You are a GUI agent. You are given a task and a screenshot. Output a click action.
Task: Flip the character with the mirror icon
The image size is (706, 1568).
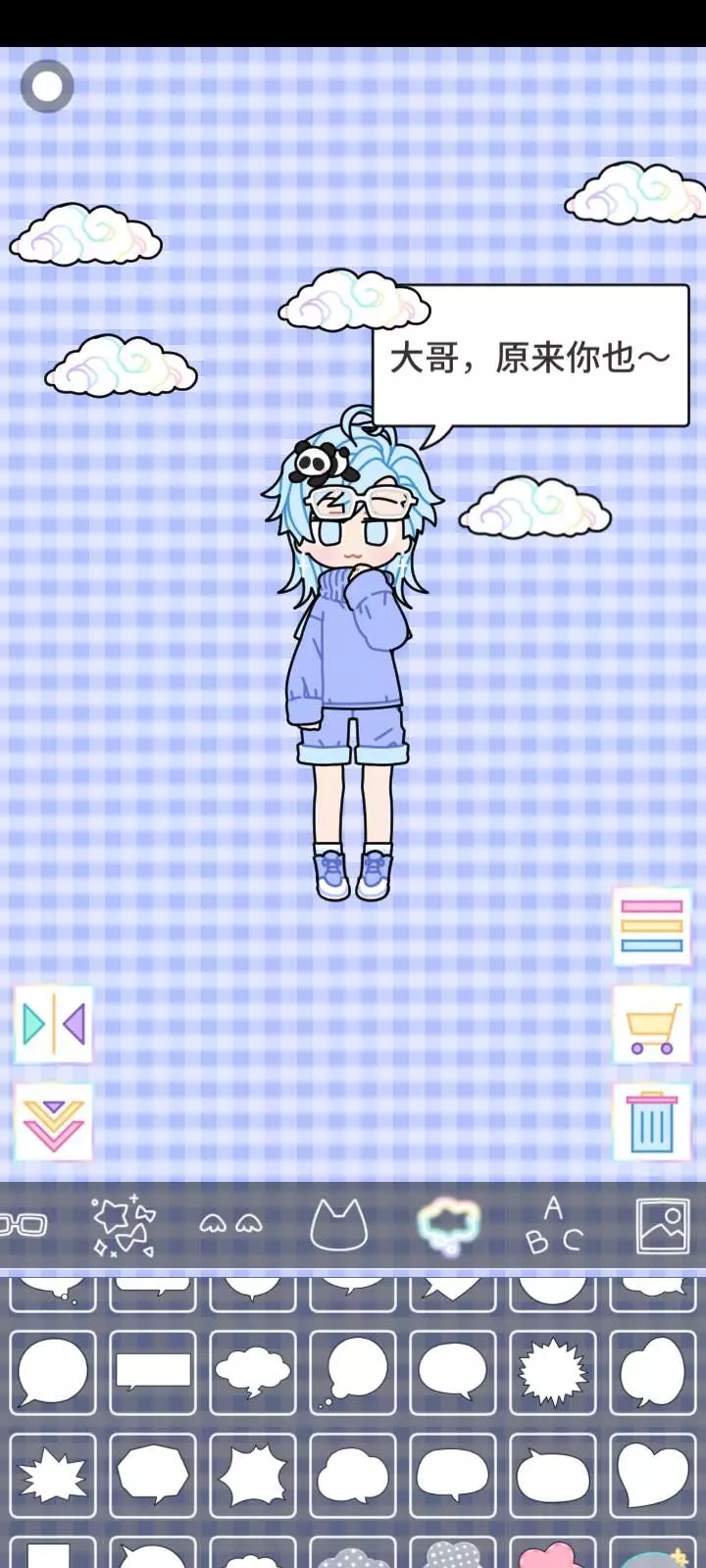(54, 1025)
